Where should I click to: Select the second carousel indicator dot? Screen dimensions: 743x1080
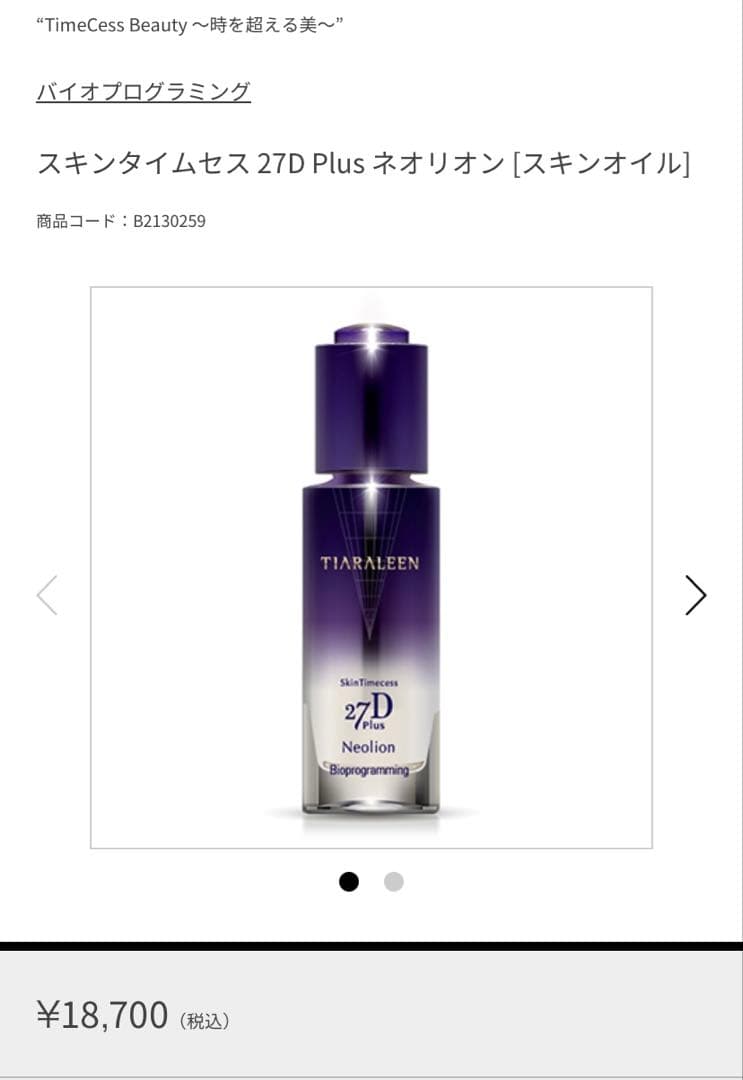pyautogui.click(x=394, y=883)
